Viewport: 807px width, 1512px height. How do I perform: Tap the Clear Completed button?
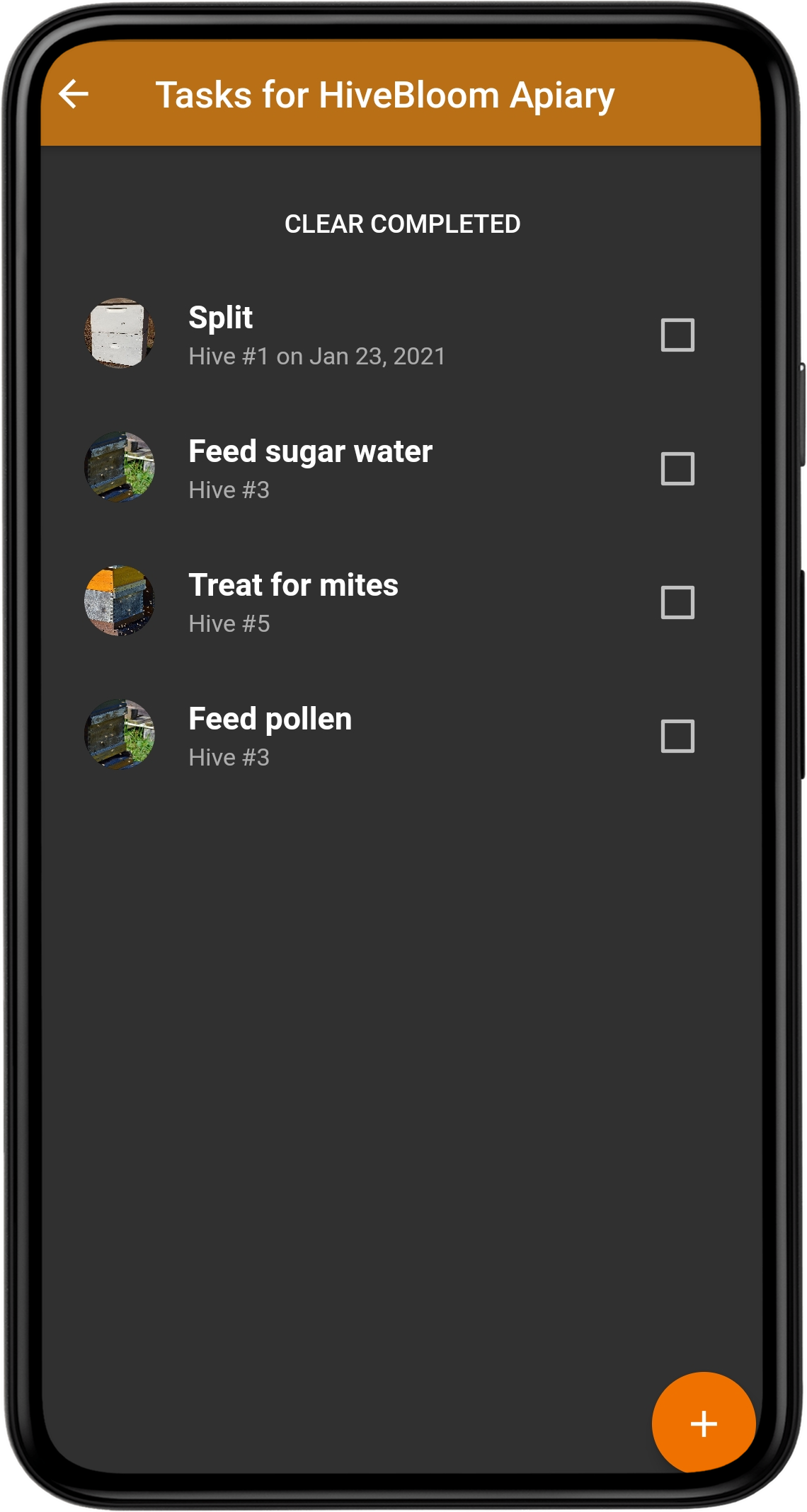(402, 224)
